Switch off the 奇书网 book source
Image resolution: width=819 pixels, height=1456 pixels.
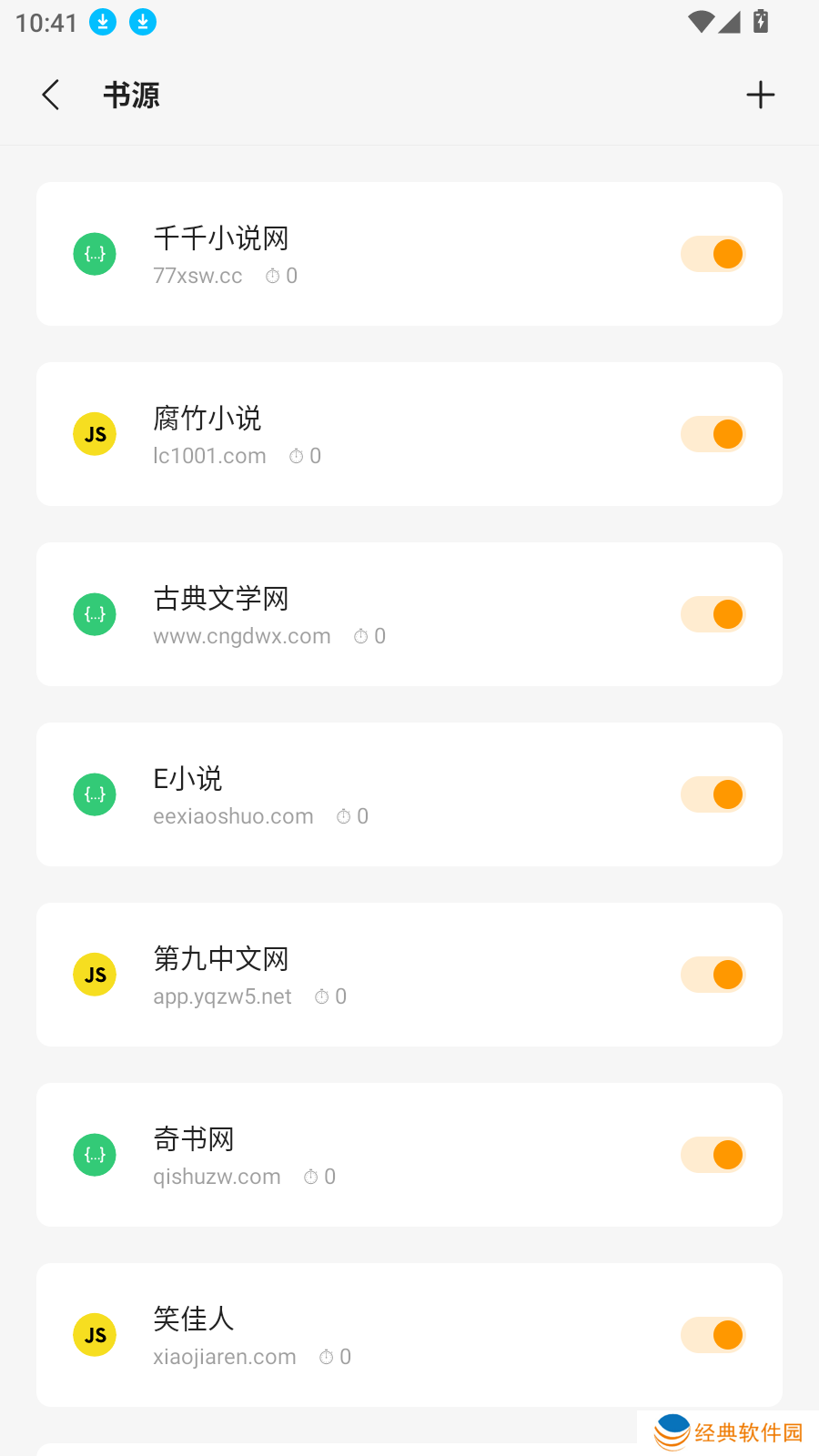click(x=713, y=1155)
